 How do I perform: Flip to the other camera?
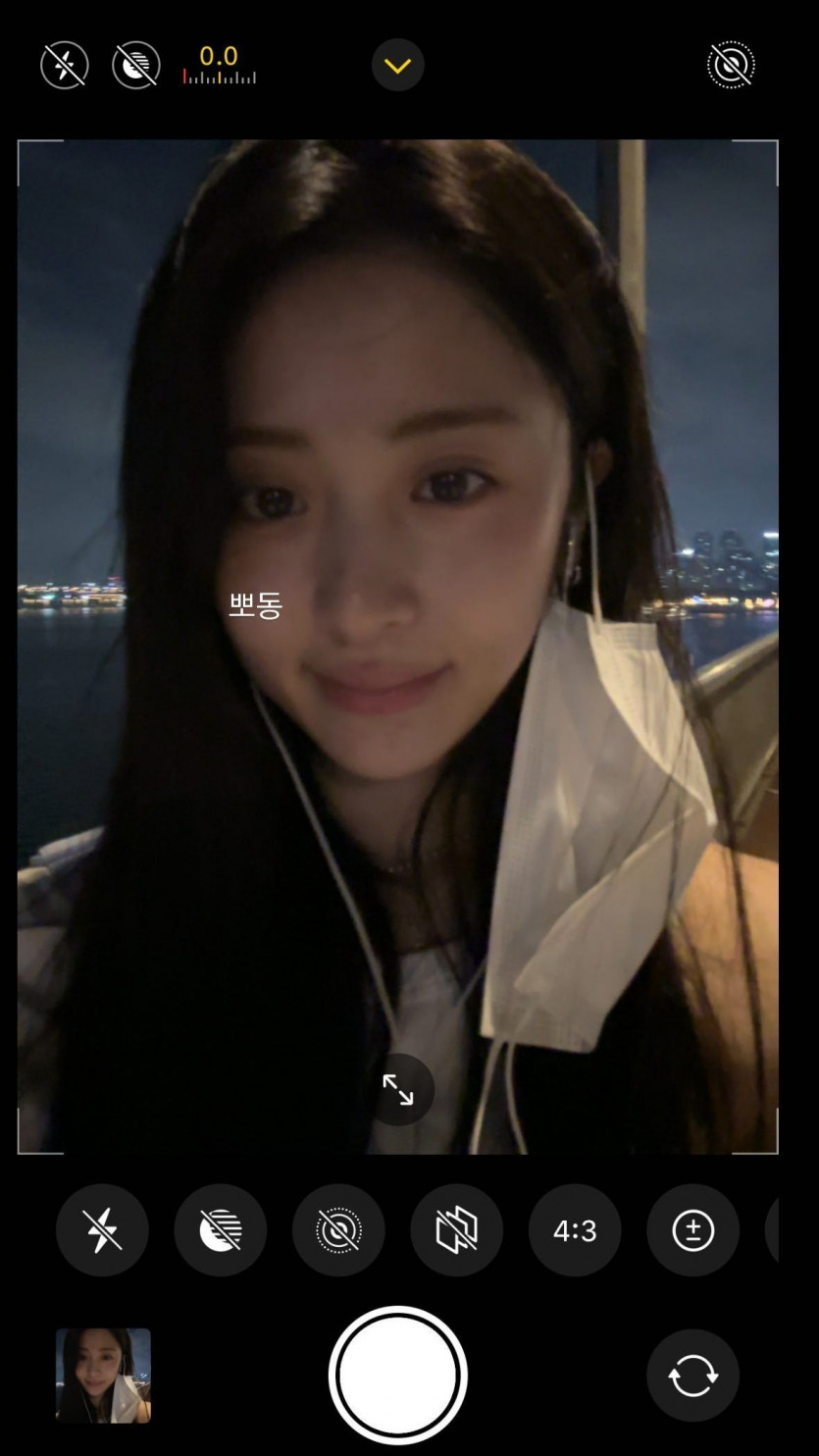coord(692,1376)
